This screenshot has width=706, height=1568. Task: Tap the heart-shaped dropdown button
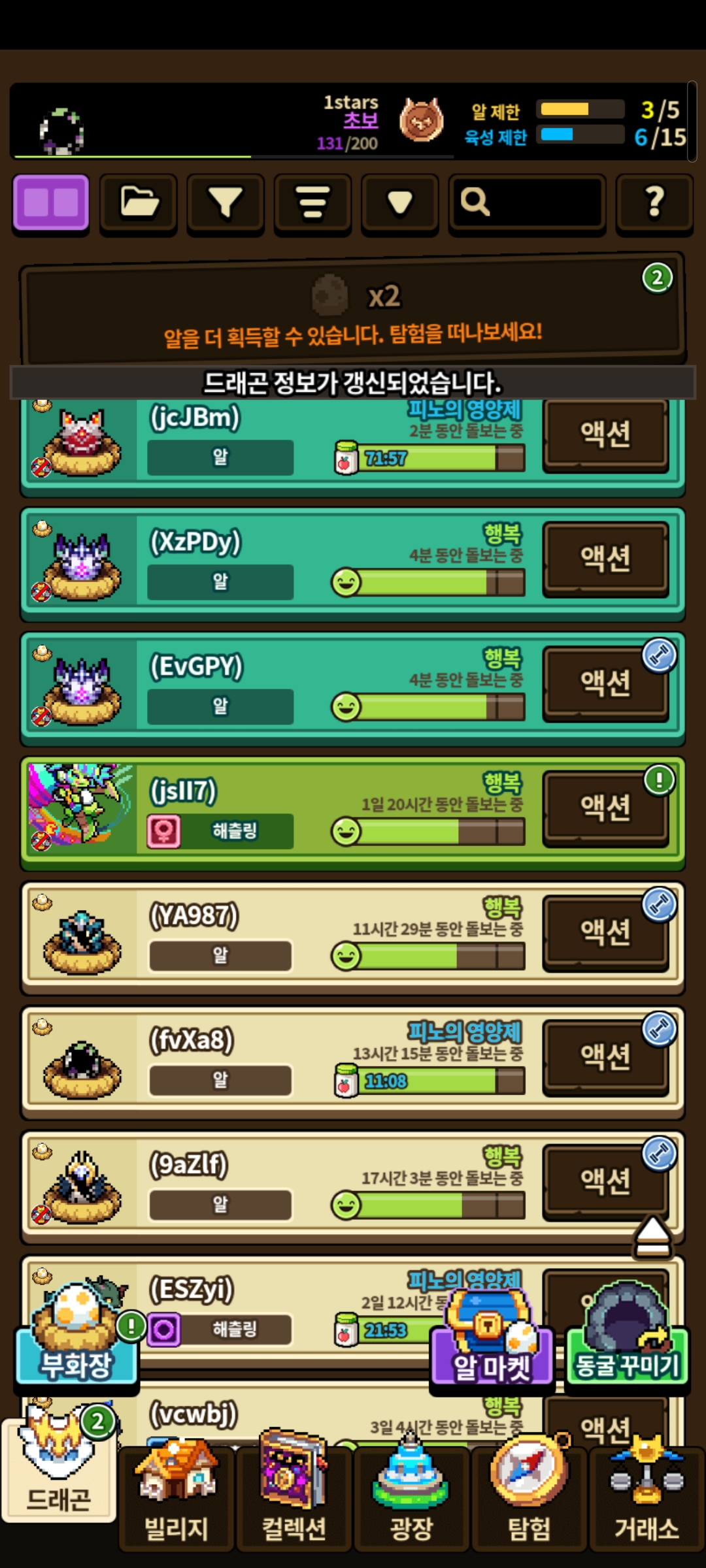[399, 203]
